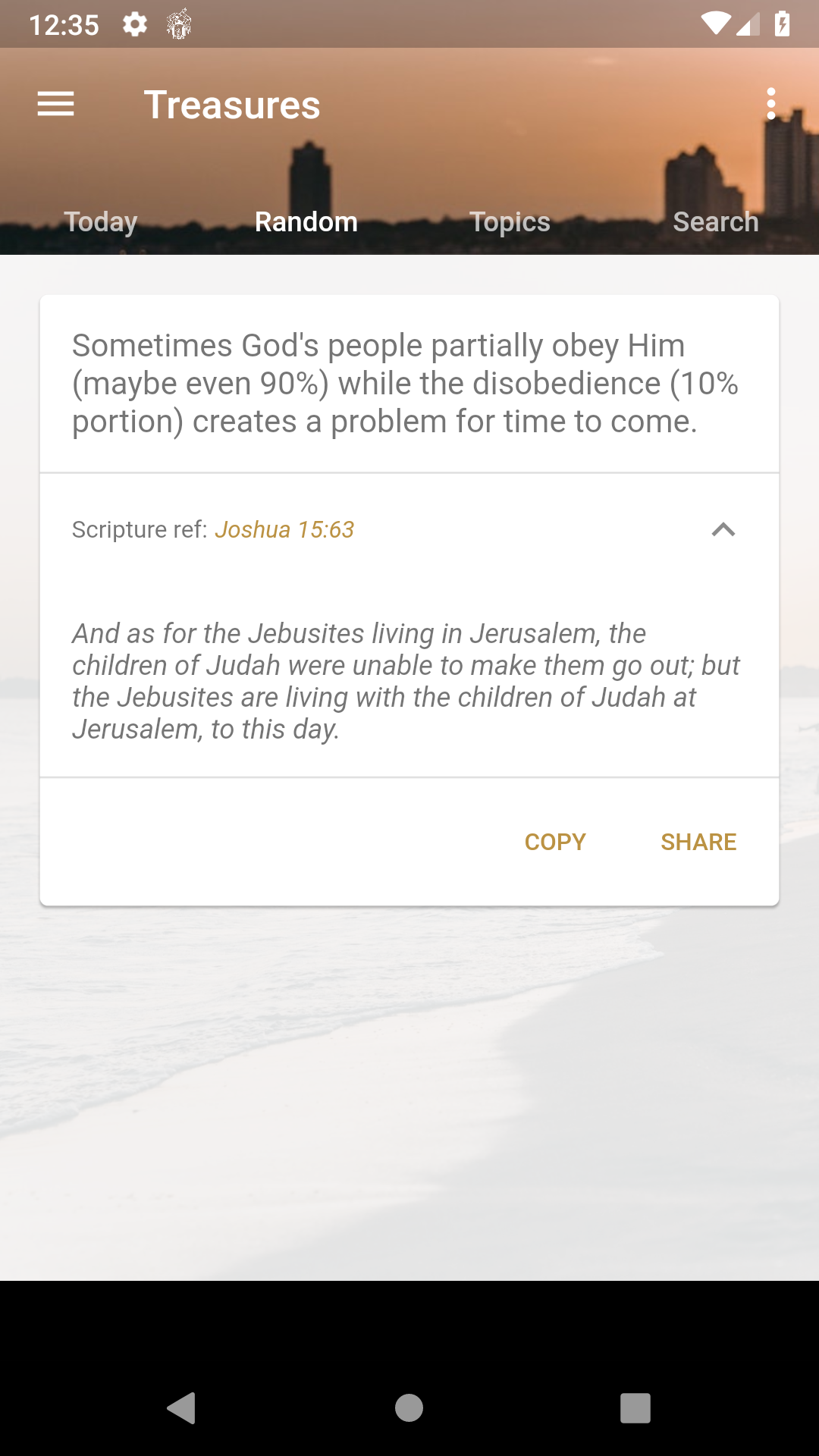This screenshot has height=1456, width=819.
Task: Open the Joshua 15:63 scripture reference
Action: point(284,529)
